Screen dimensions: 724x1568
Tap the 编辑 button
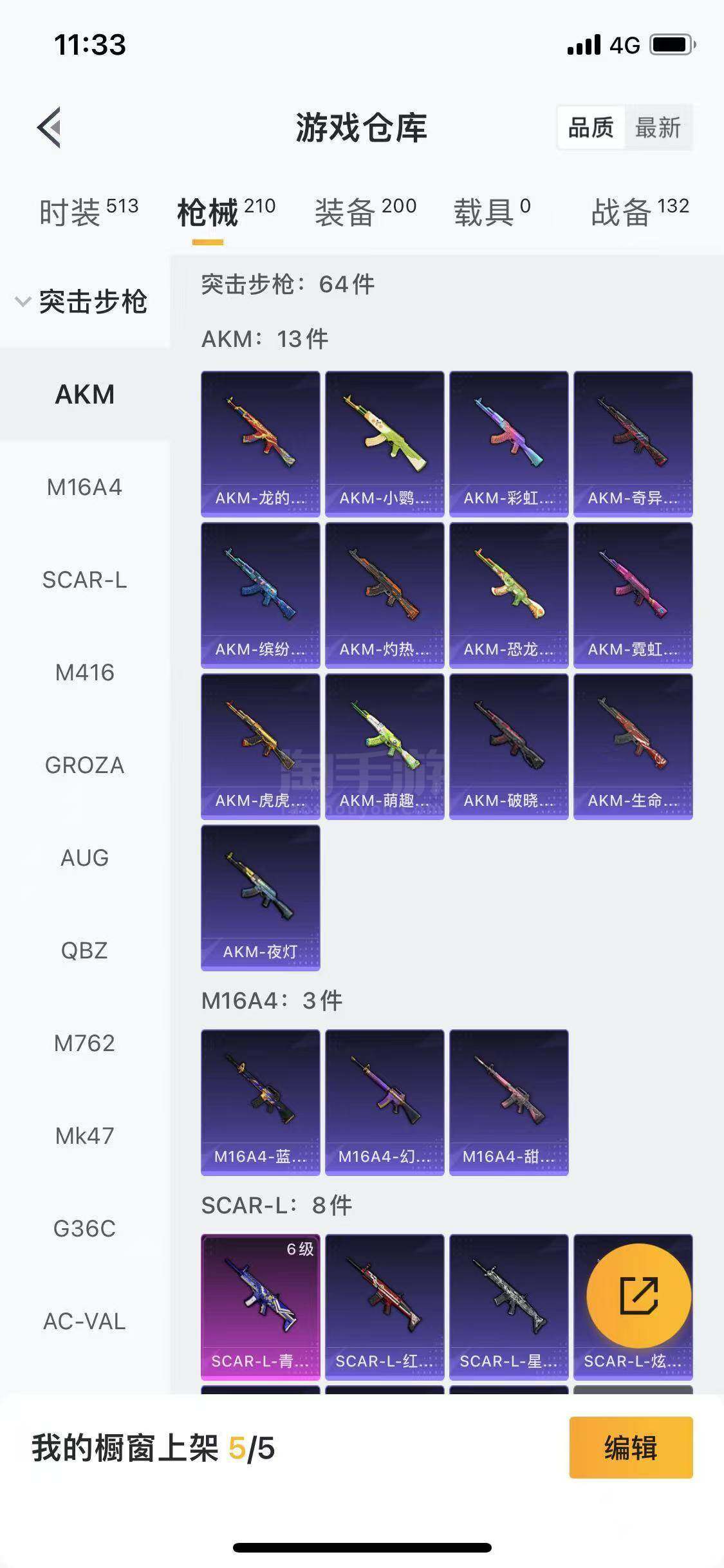(x=631, y=1448)
